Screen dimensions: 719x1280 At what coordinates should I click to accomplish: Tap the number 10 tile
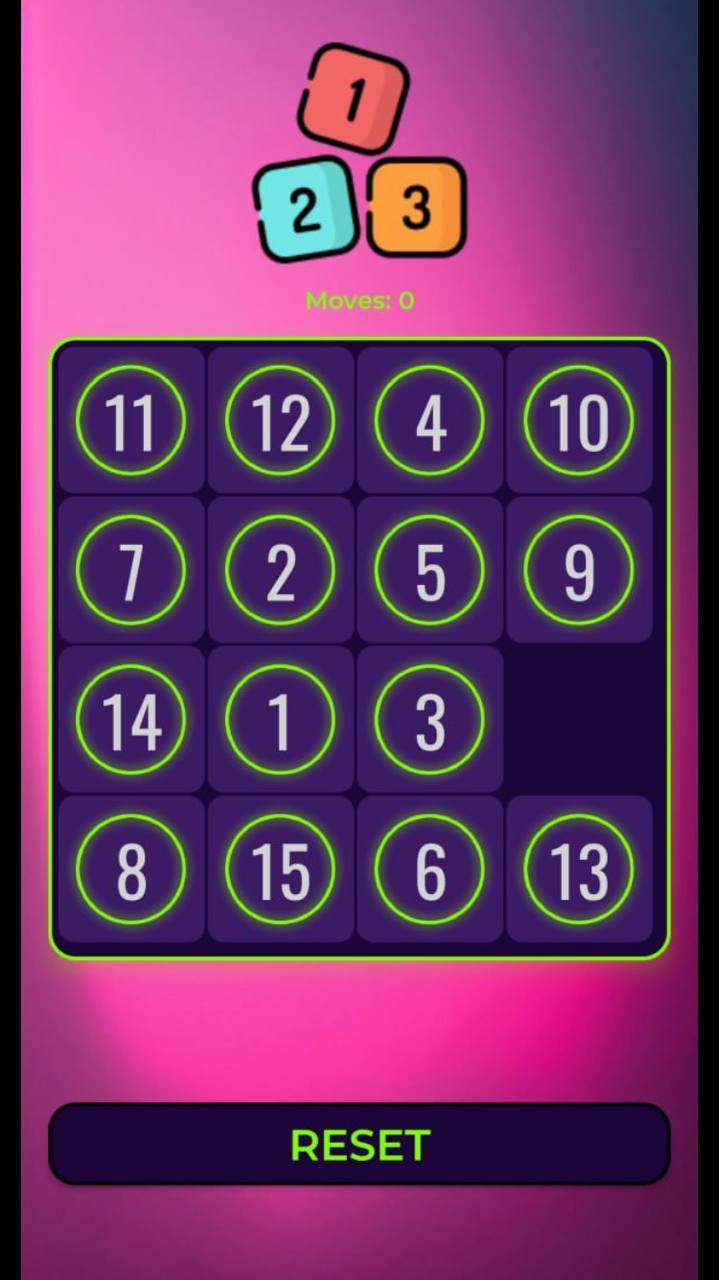click(579, 421)
